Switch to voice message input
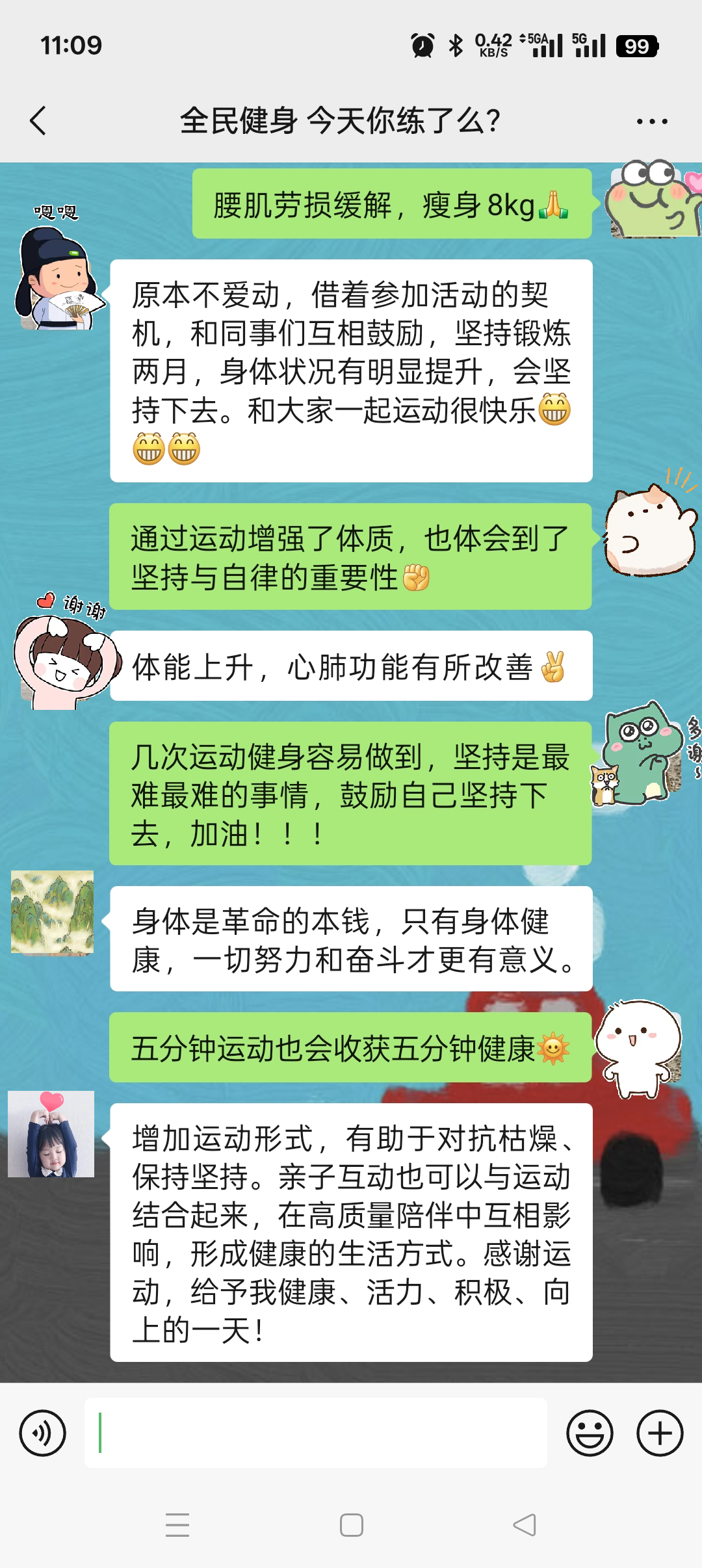 click(43, 1433)
